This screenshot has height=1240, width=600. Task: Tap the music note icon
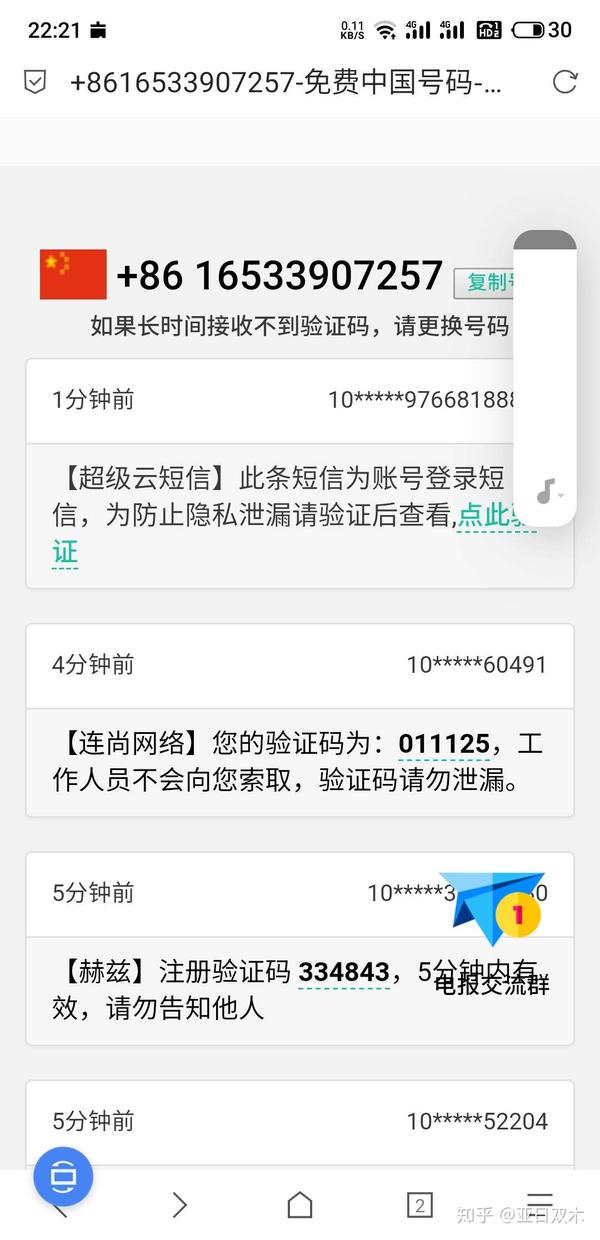[546, 490]
